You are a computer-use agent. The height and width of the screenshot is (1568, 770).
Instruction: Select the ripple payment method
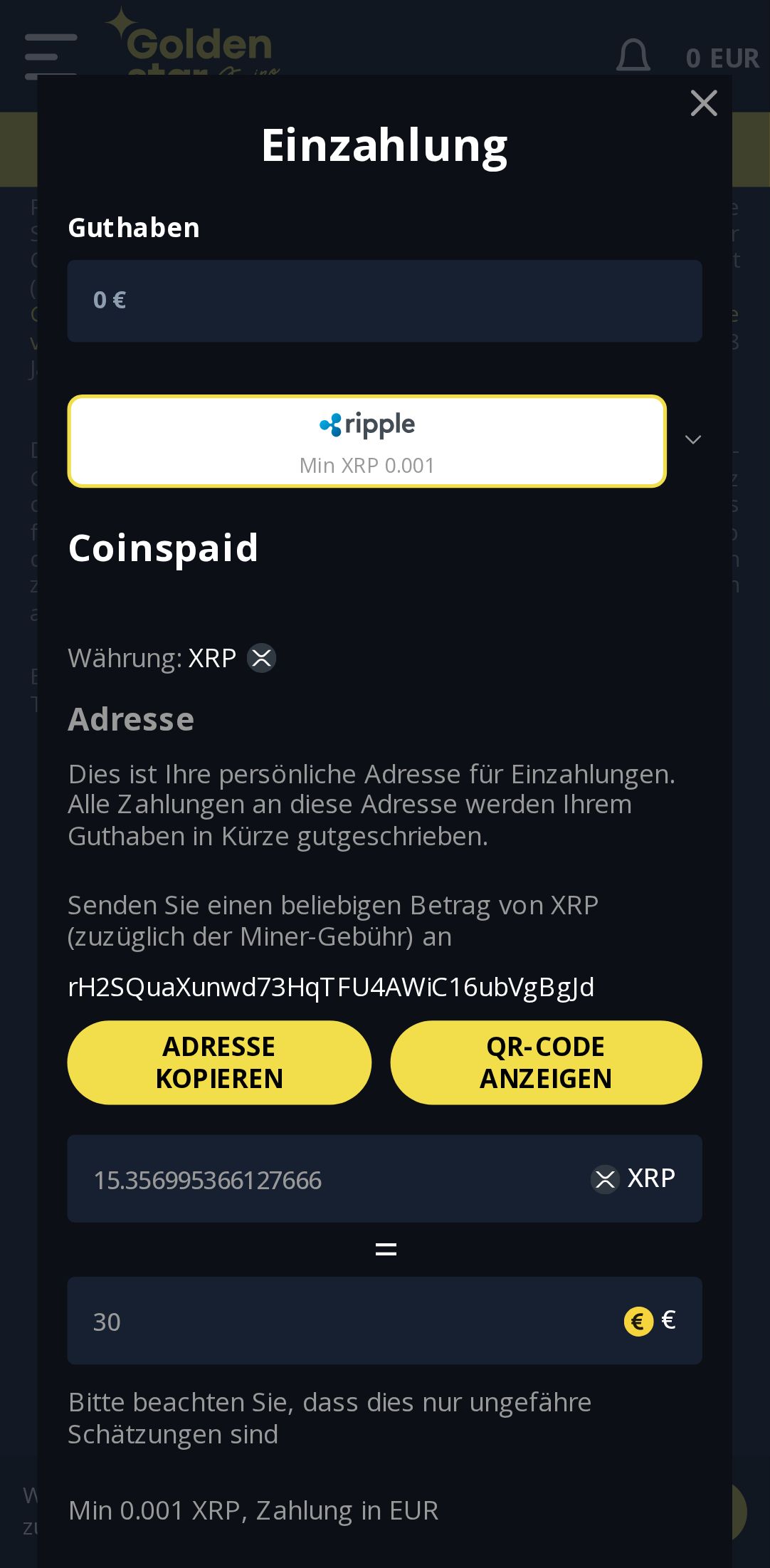[366, 441]
